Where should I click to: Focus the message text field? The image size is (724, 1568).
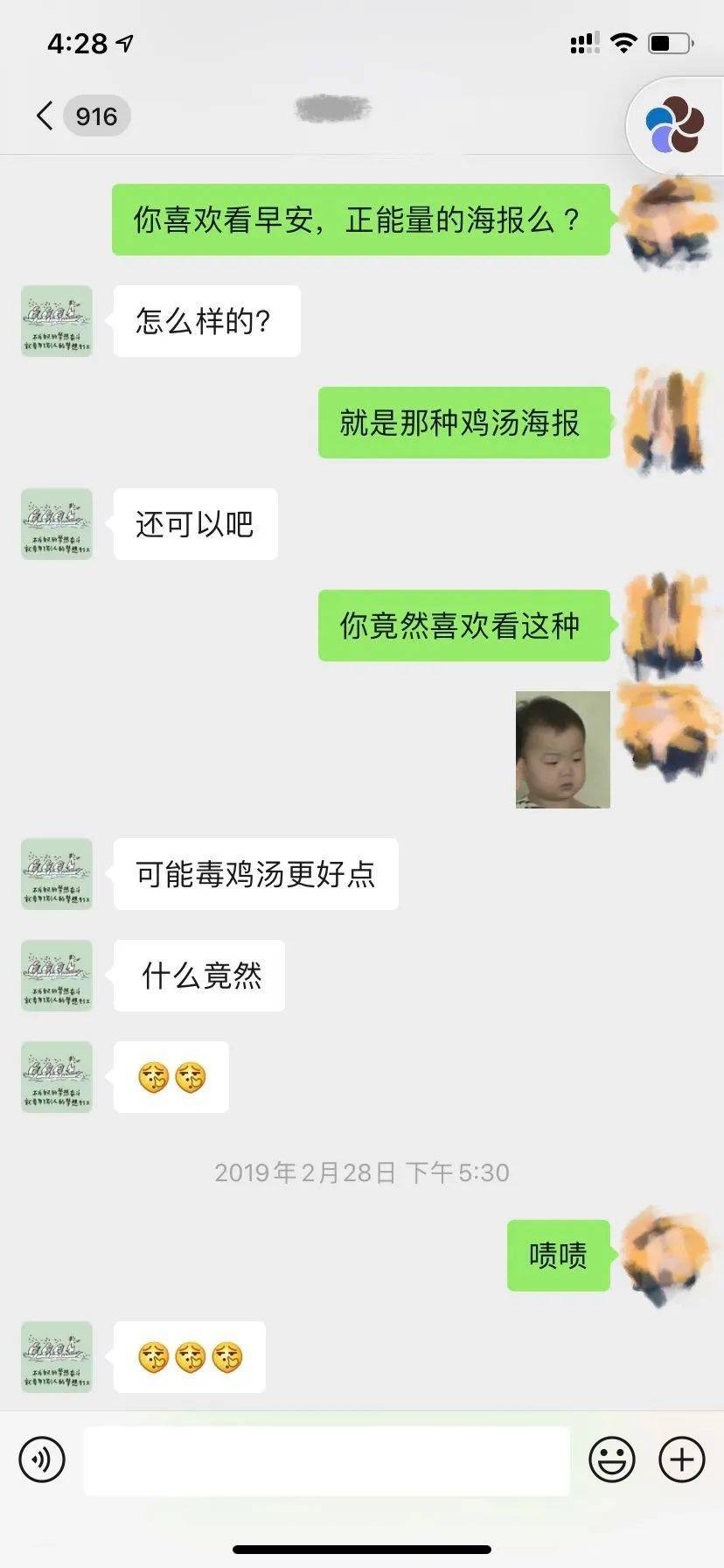point(326,1459)
